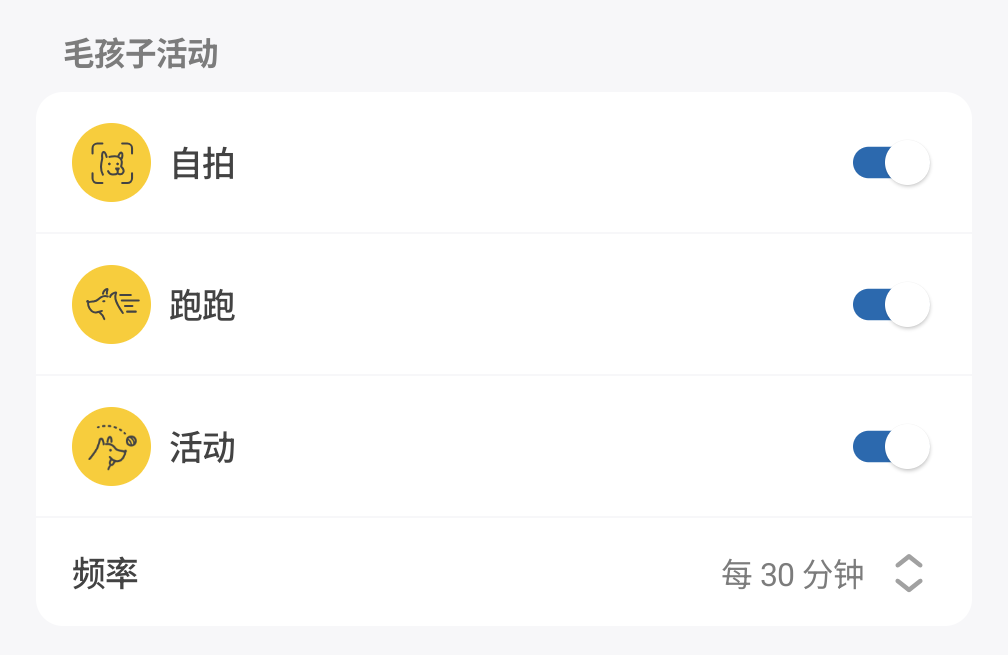Turn off the 自拍 switch
1008x655 pixels.
(x=890, y=163)
